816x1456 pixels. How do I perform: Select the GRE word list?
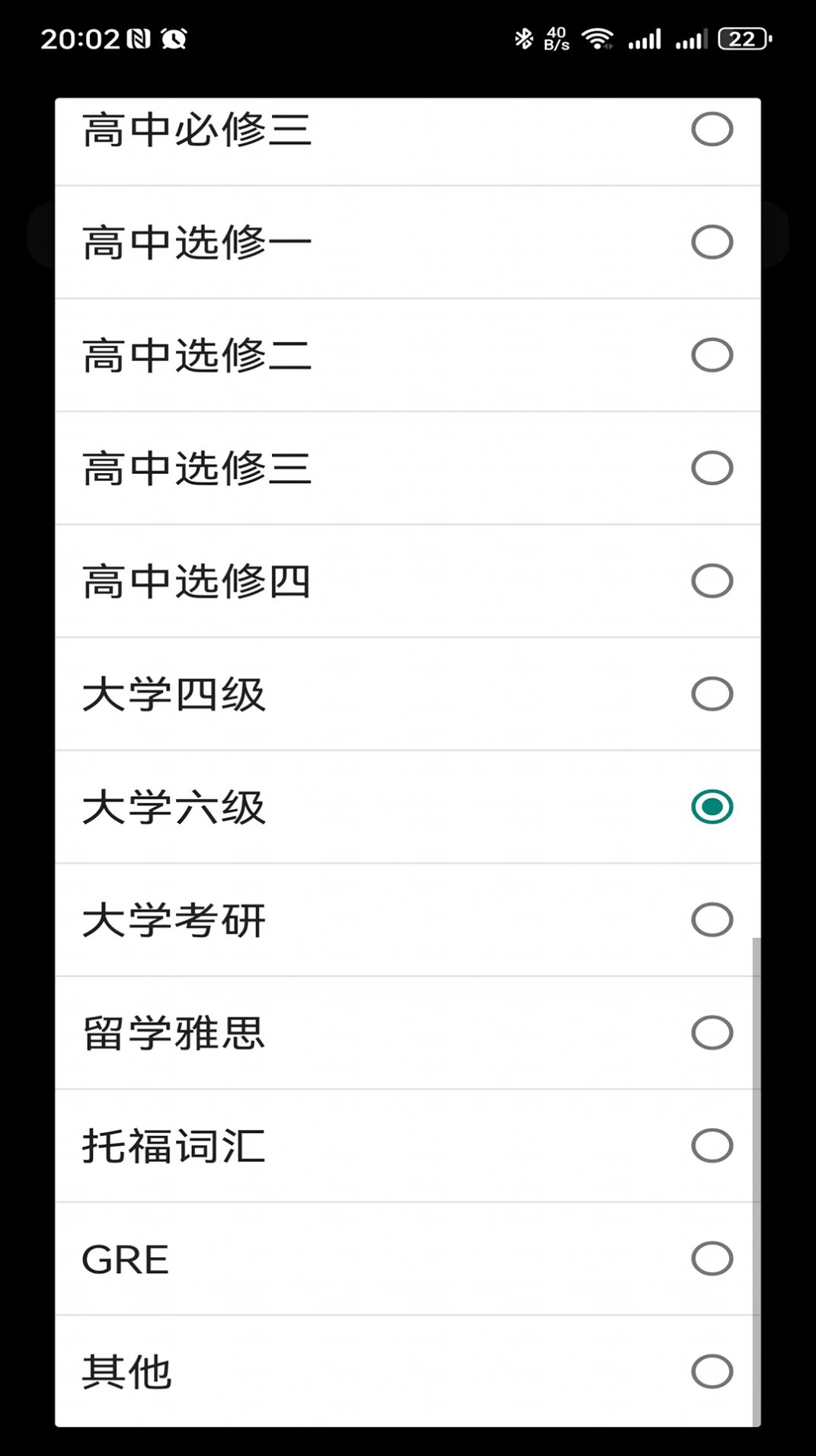pos(712,1257)
